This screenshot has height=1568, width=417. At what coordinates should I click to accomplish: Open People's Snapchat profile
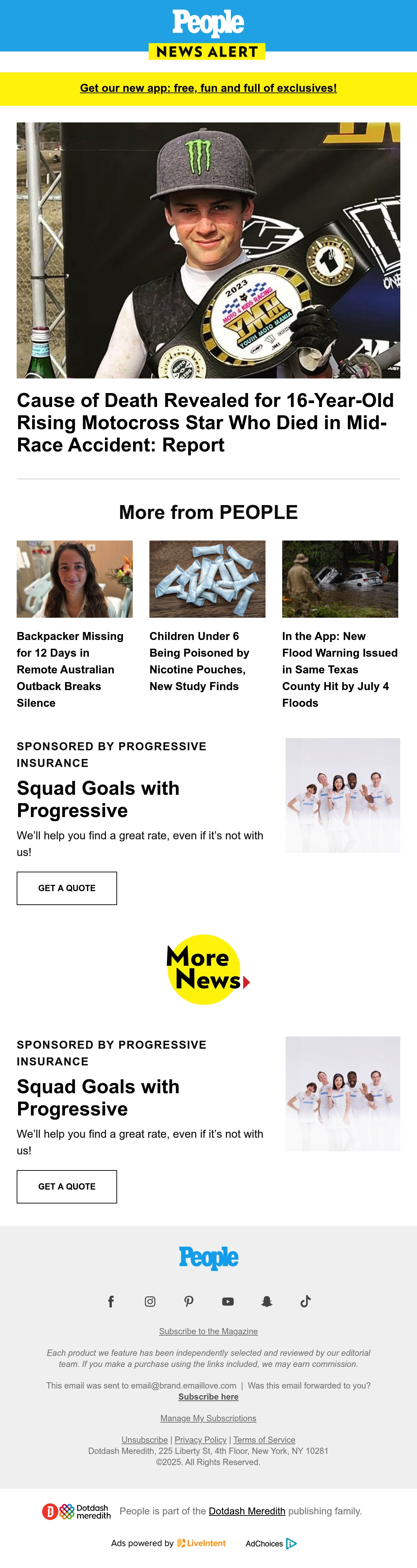[x=267, y=1302]
